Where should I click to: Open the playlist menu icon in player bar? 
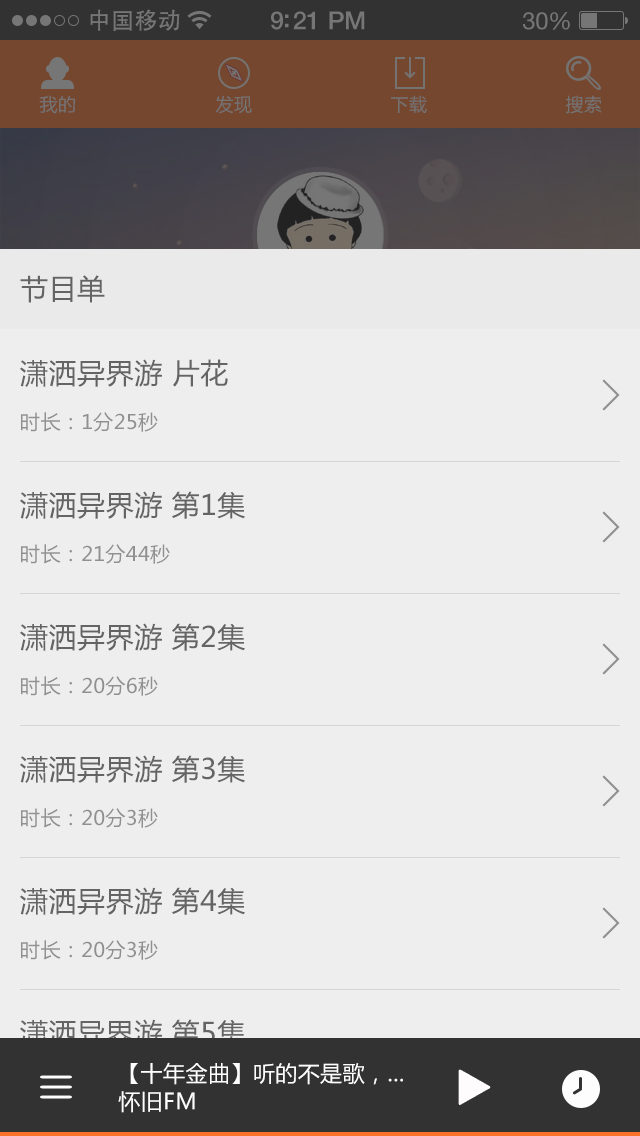[56, 1087]
